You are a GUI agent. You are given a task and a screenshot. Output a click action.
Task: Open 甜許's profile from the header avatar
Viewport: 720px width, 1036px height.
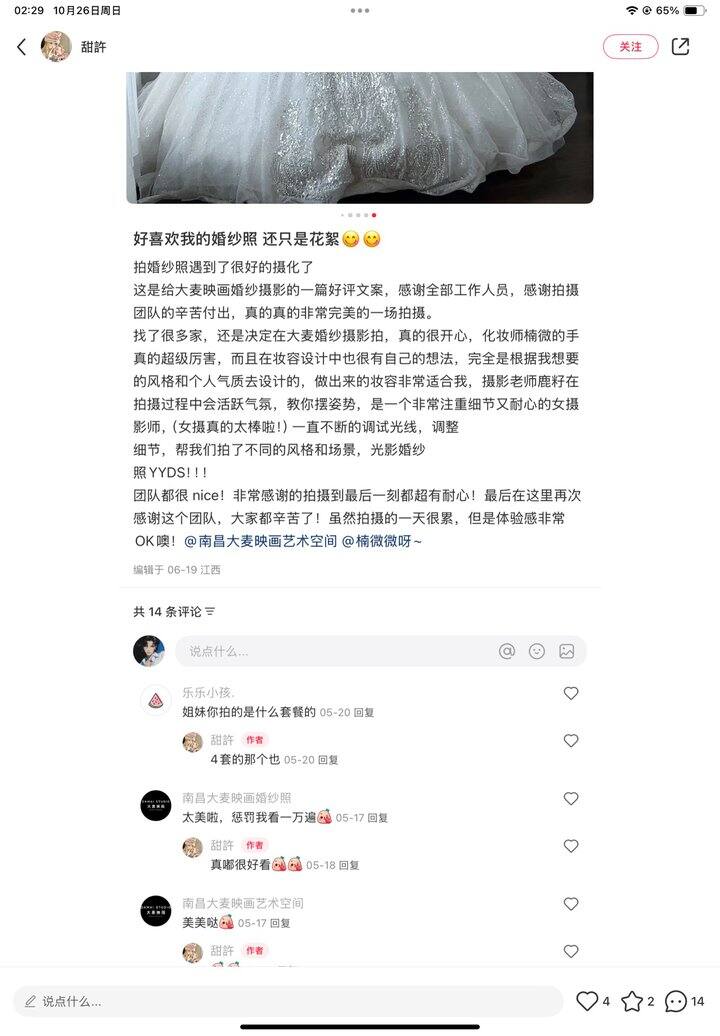[x=56, y=47]
